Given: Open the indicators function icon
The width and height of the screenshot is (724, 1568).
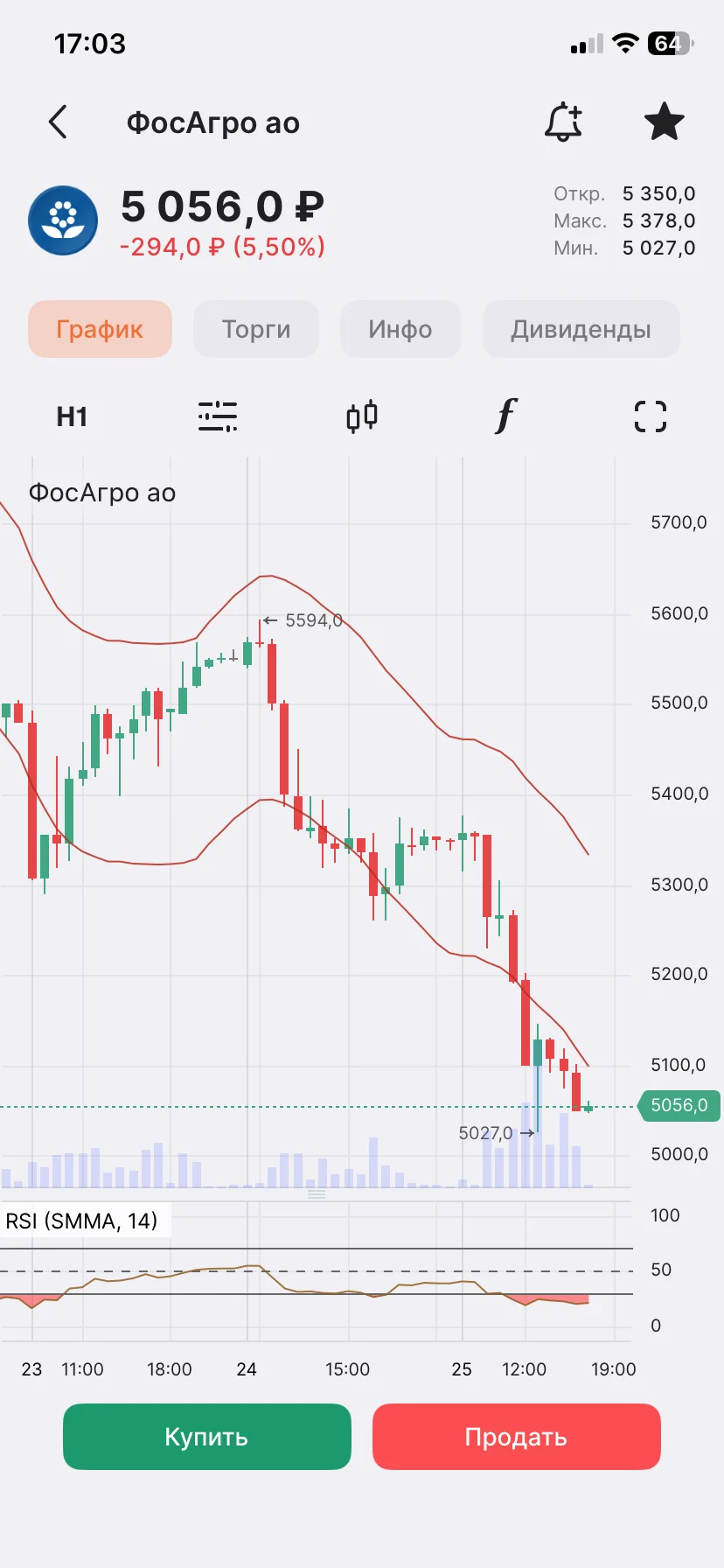Looking at the screenshot, I should pyautogui.click(x=505, y=416).
